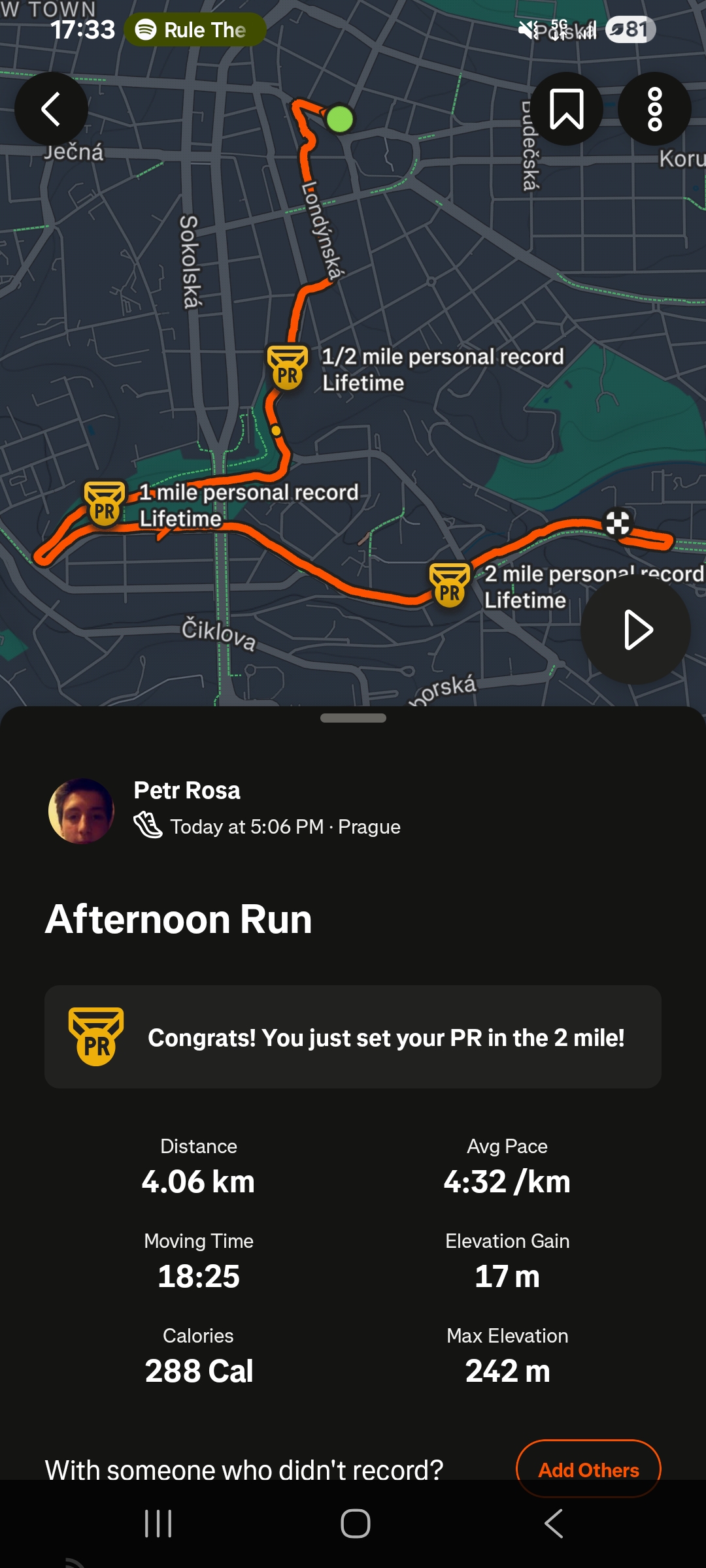This screenshot has height=1568, width=706.
Task: Tap the sheet drag handle
Action: 353,718
